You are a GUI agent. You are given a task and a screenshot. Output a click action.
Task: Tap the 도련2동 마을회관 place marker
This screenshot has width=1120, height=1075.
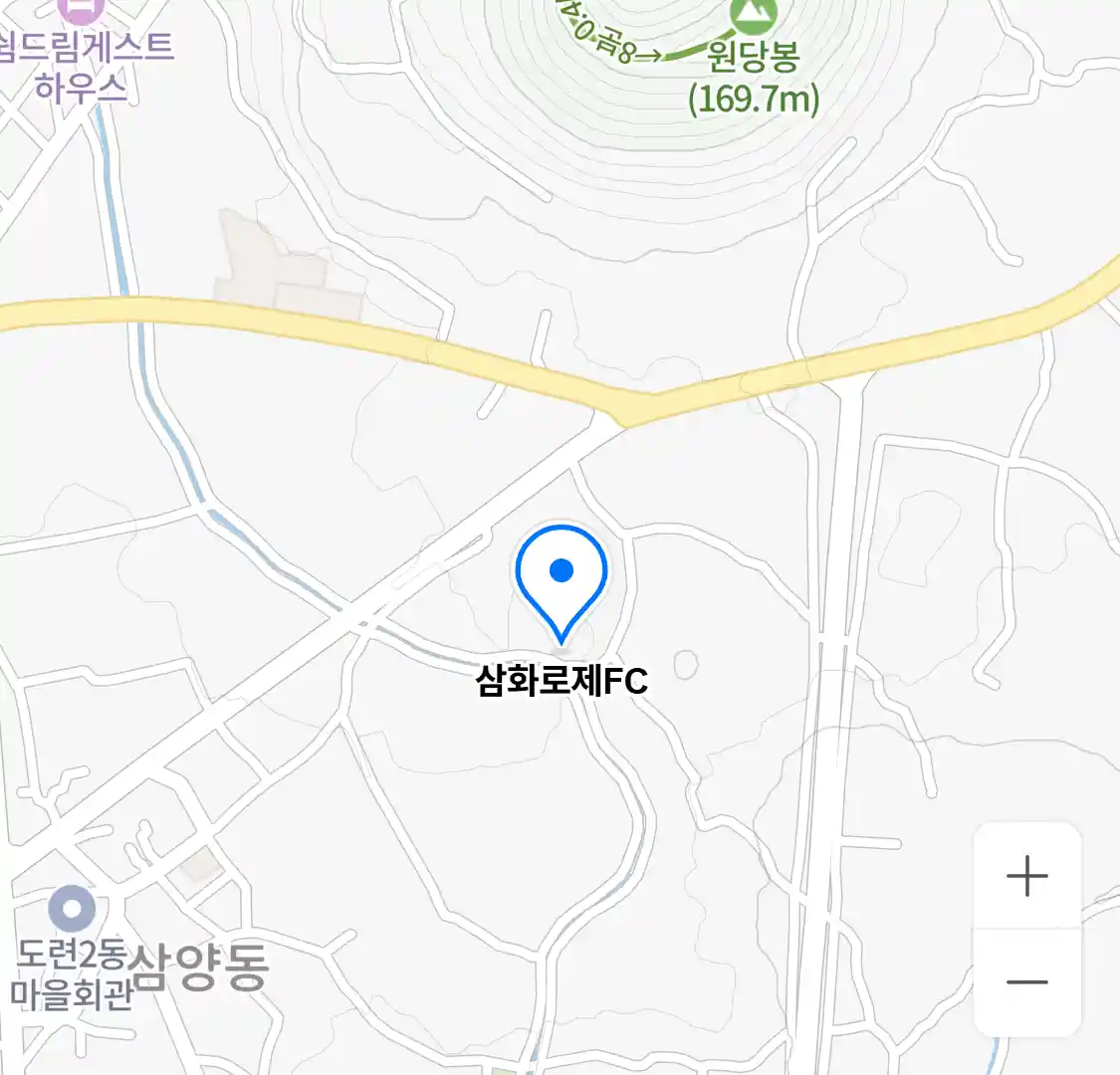(x=72, y=909)
